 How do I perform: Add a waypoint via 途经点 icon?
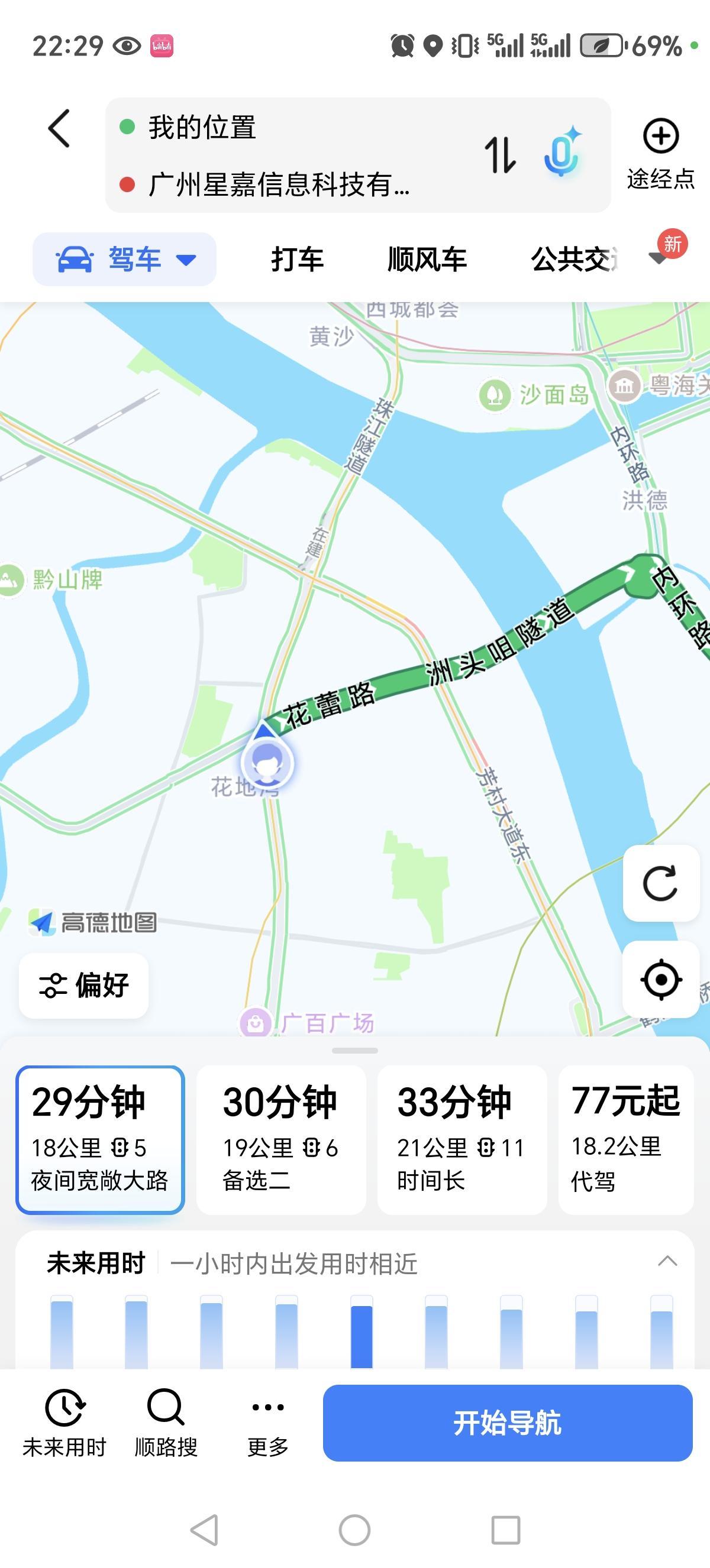[660, 138]
